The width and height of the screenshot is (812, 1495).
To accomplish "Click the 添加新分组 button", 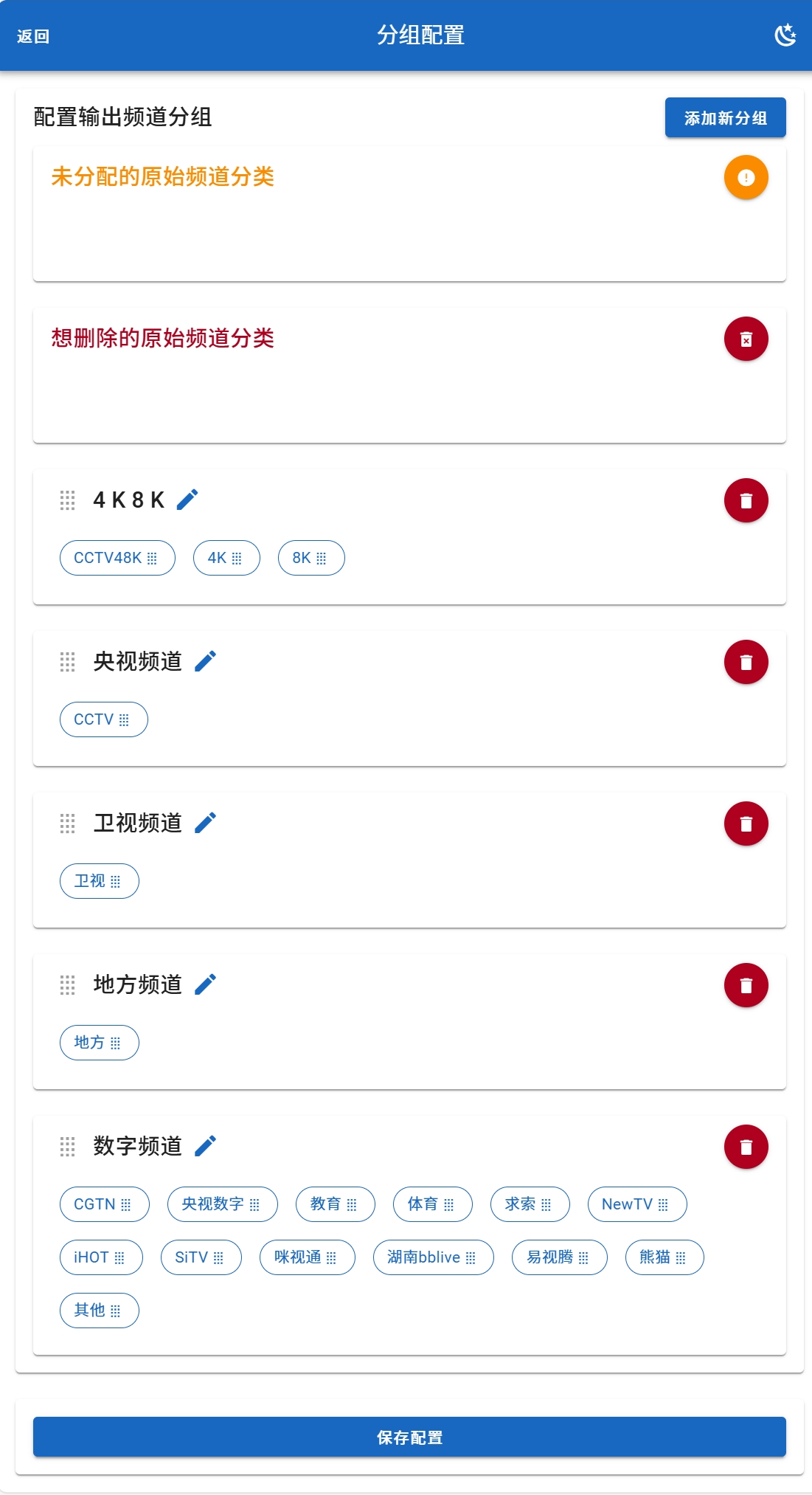I will 726,117.
